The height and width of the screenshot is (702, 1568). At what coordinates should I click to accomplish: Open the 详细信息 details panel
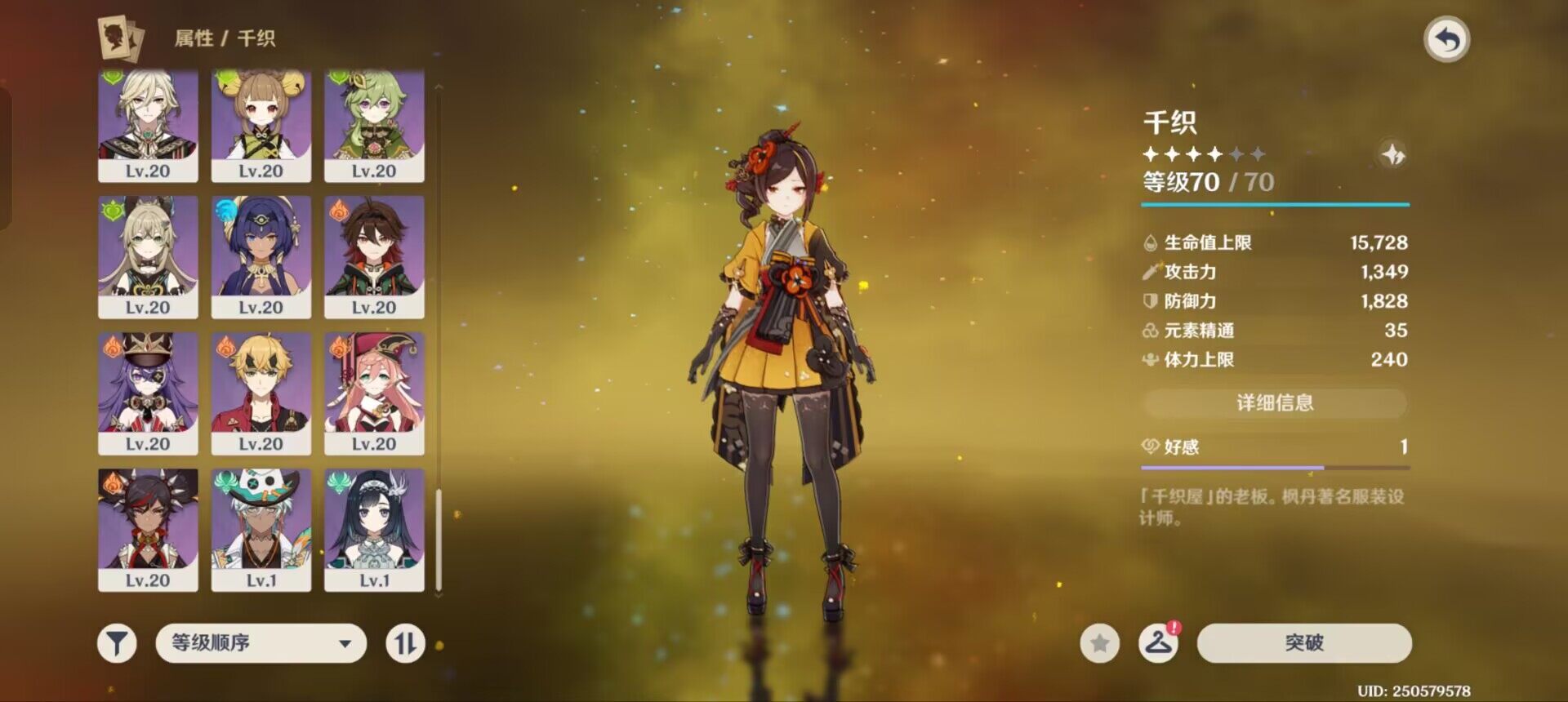pyautogui.click(x=1275, y=402)
